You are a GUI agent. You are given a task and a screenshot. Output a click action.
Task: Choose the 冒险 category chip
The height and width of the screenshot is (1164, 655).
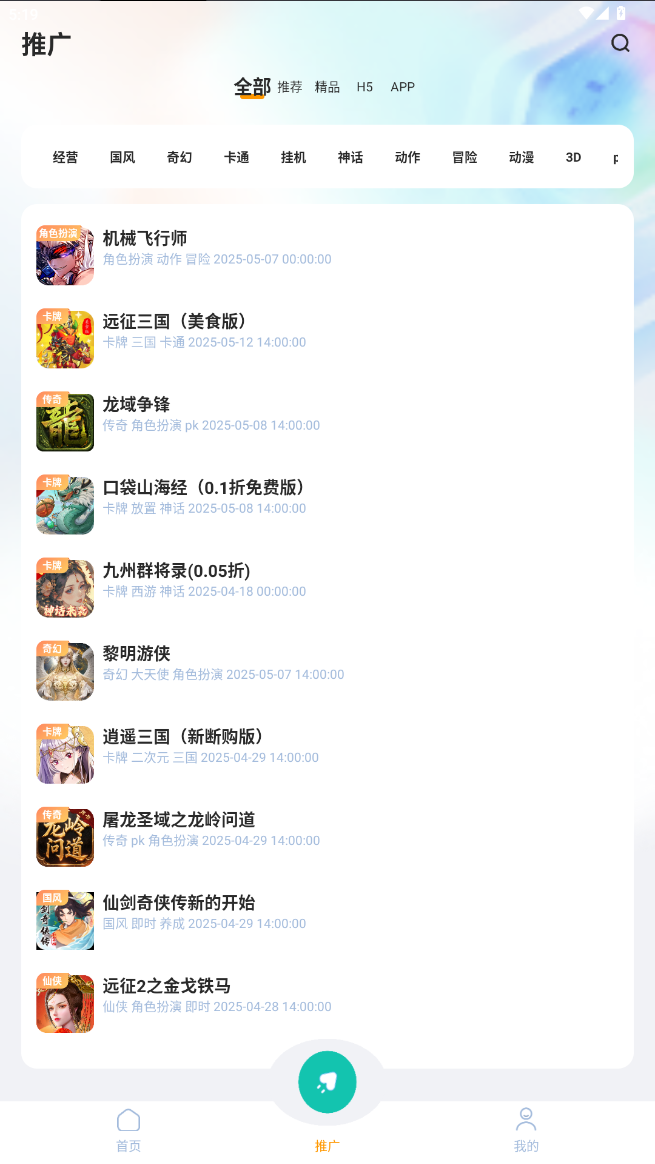[x=465, y=157]
